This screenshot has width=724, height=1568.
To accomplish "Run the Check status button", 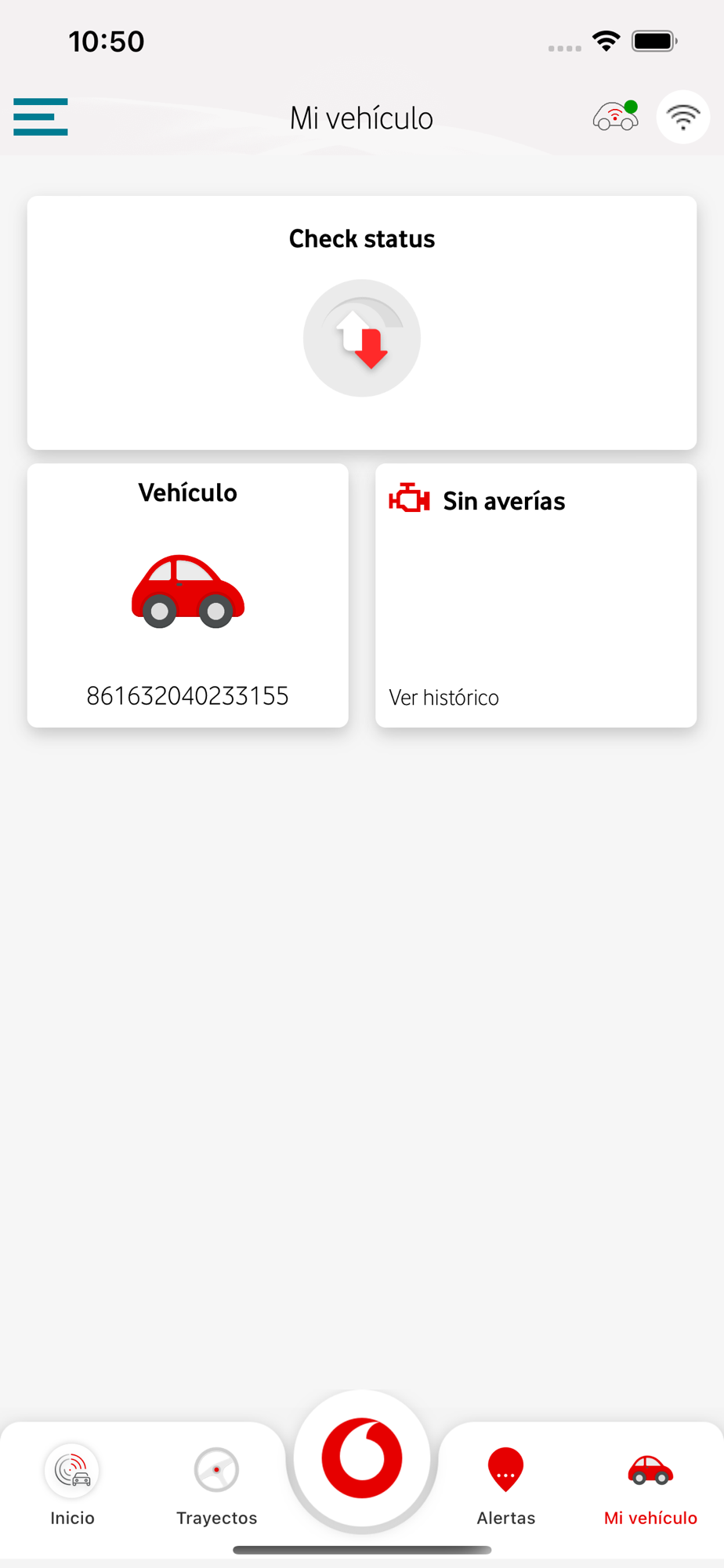I will (362, 338).
